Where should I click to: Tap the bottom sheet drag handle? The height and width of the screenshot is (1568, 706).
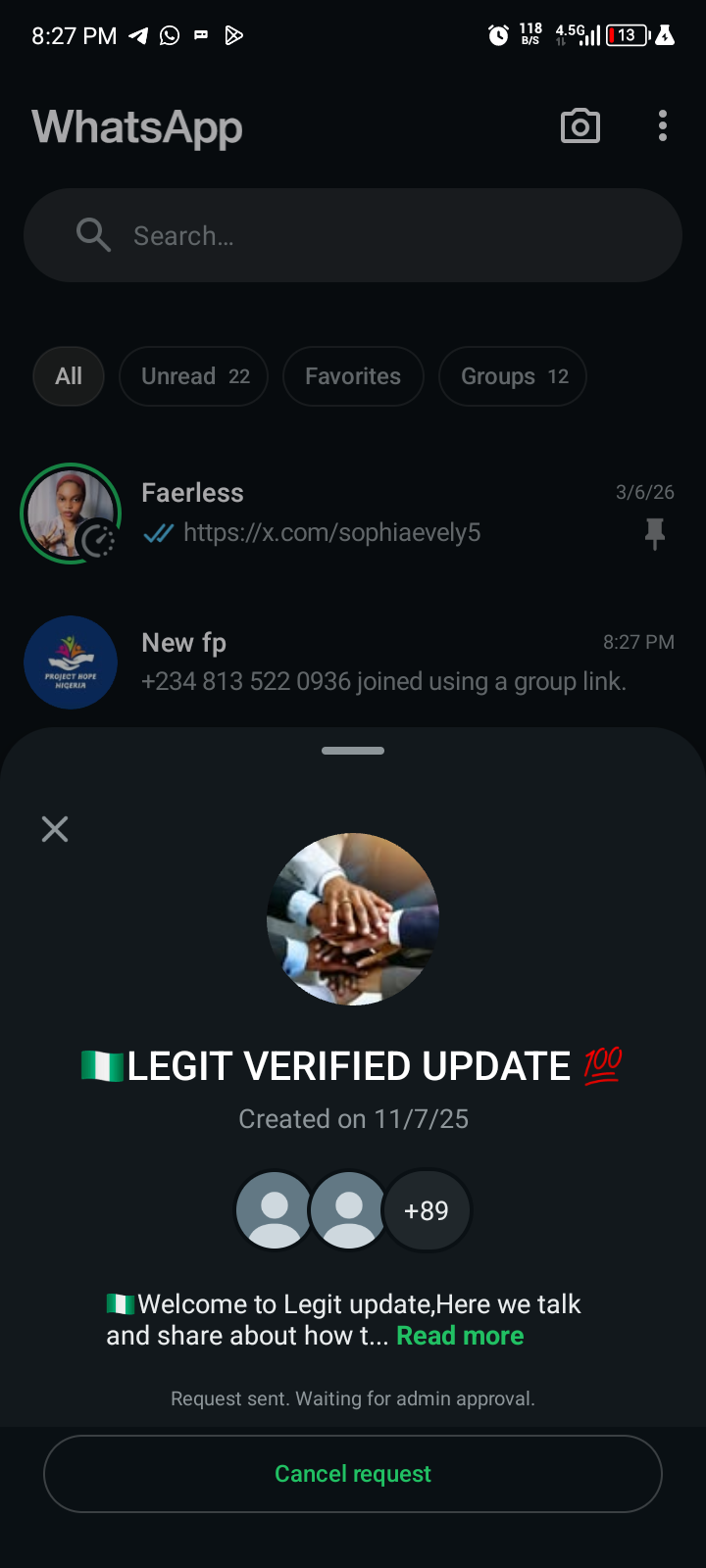click(353, 751)
